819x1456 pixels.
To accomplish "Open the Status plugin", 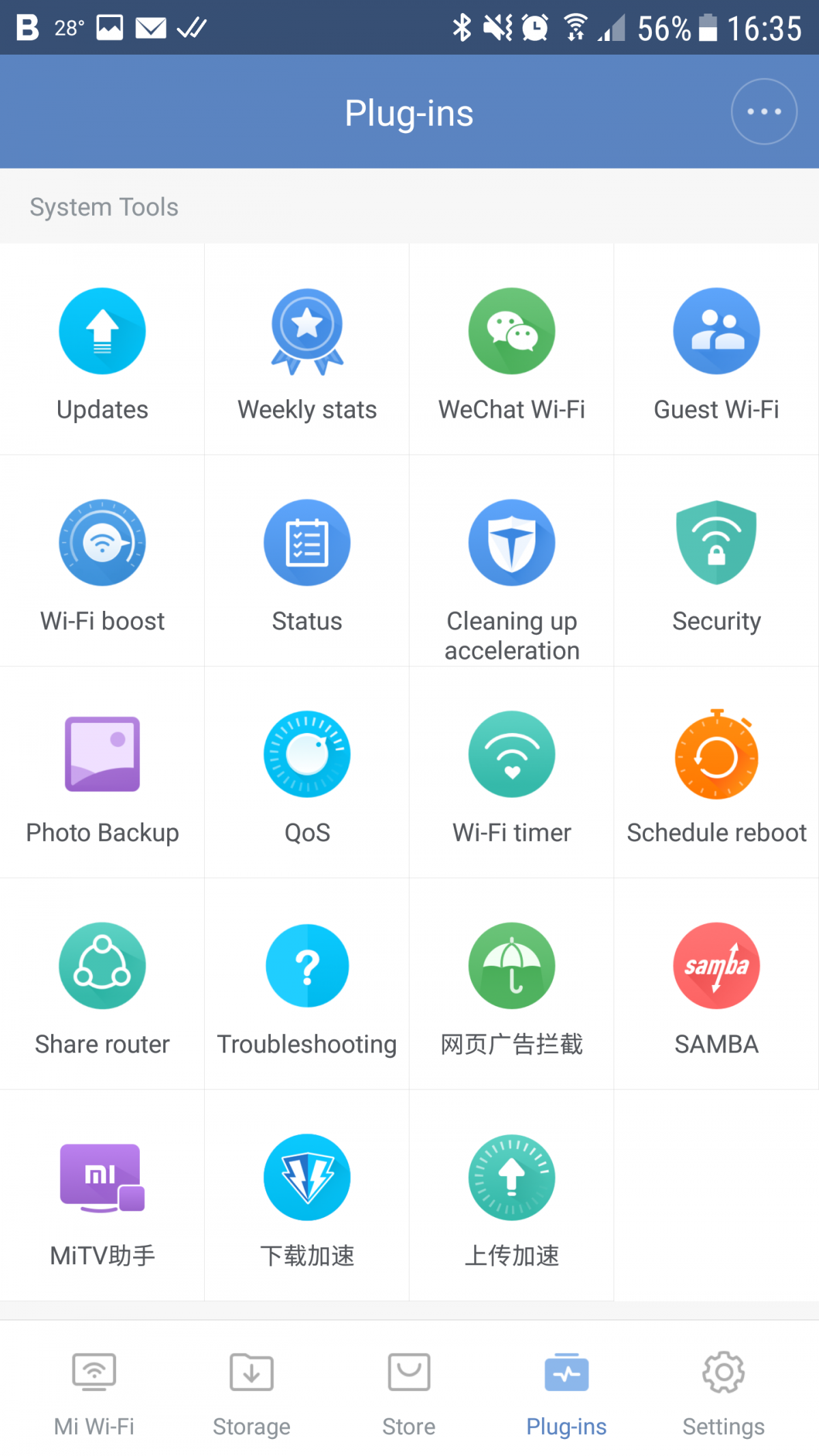I will 306,567.
